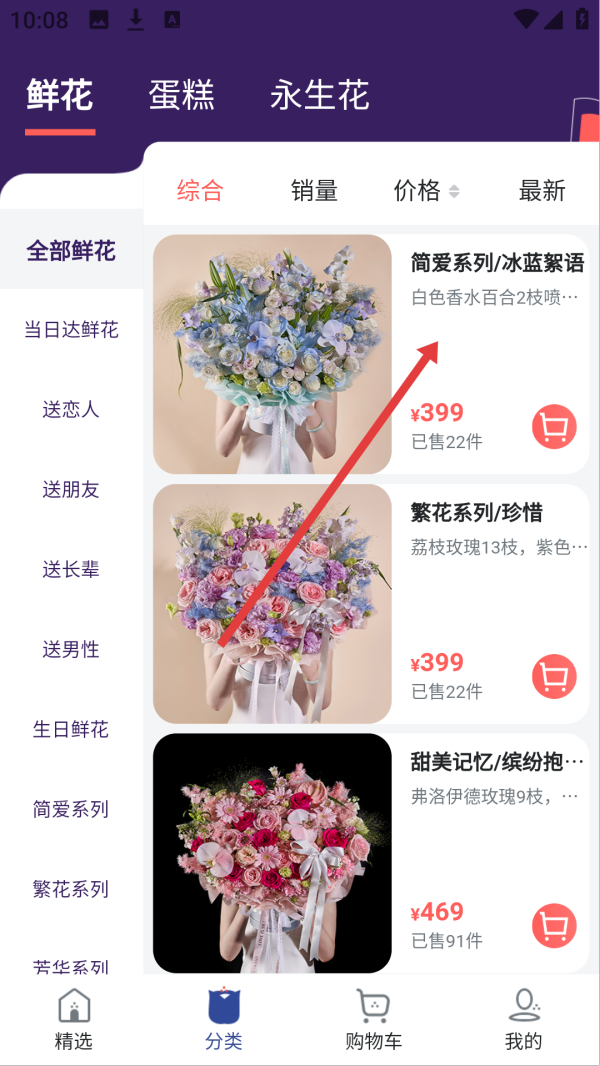
Task: Go to the 精选 tab
Action: pyautogui.click(x=73, y=1020)
